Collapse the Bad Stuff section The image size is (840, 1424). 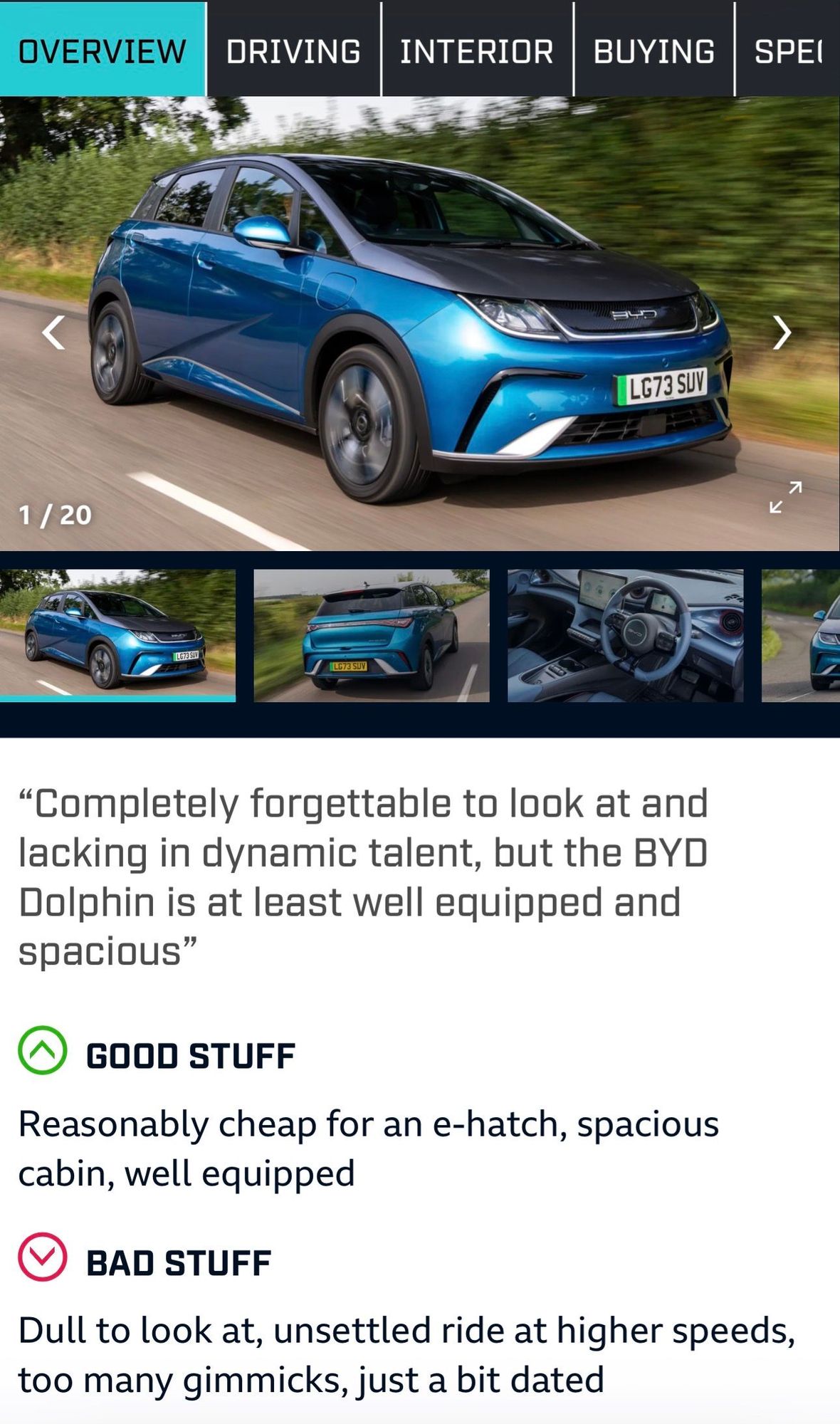coord(43,1257)
